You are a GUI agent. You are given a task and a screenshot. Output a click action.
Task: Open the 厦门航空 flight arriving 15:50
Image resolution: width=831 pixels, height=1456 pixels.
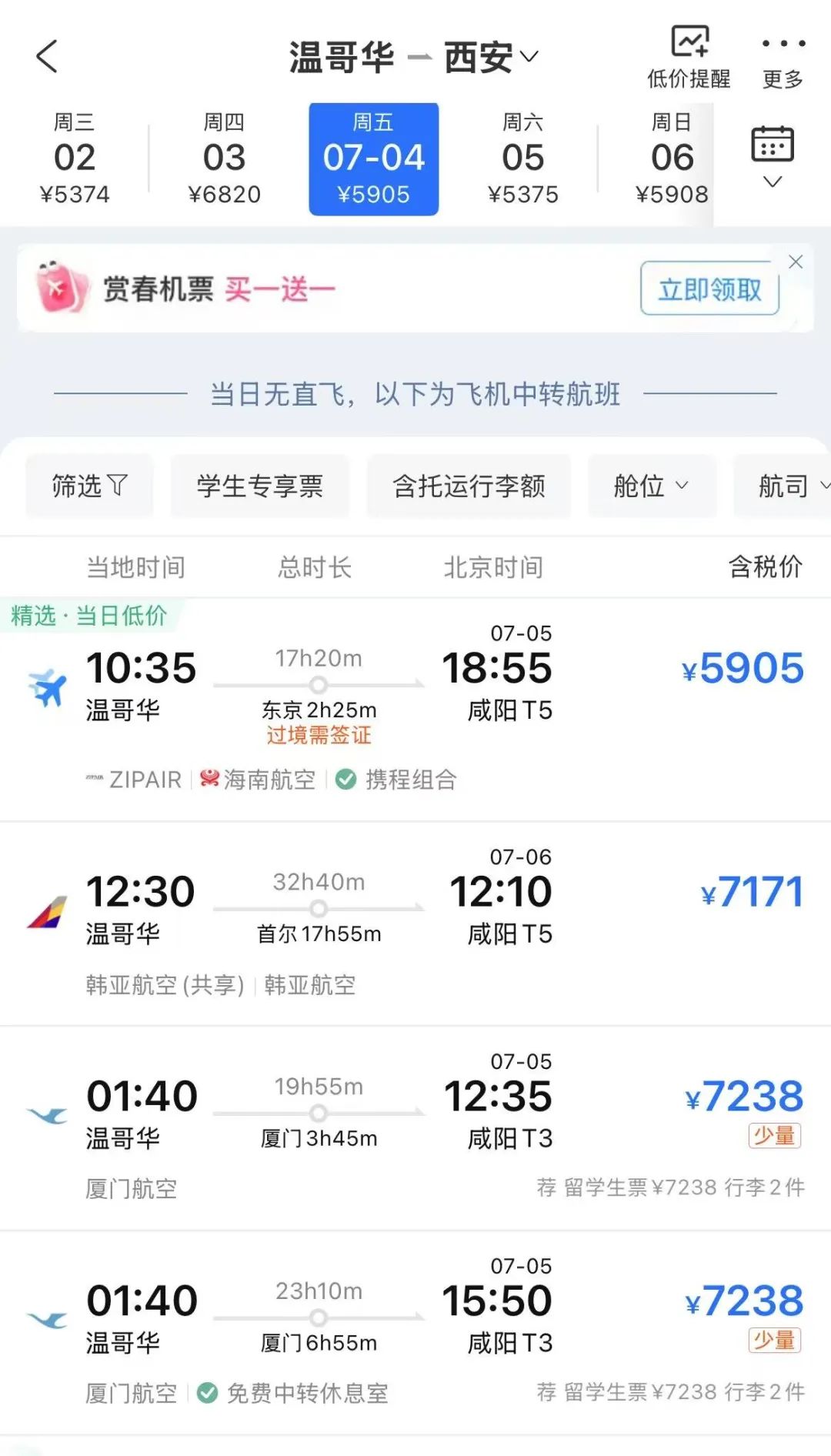[415, 1333]
